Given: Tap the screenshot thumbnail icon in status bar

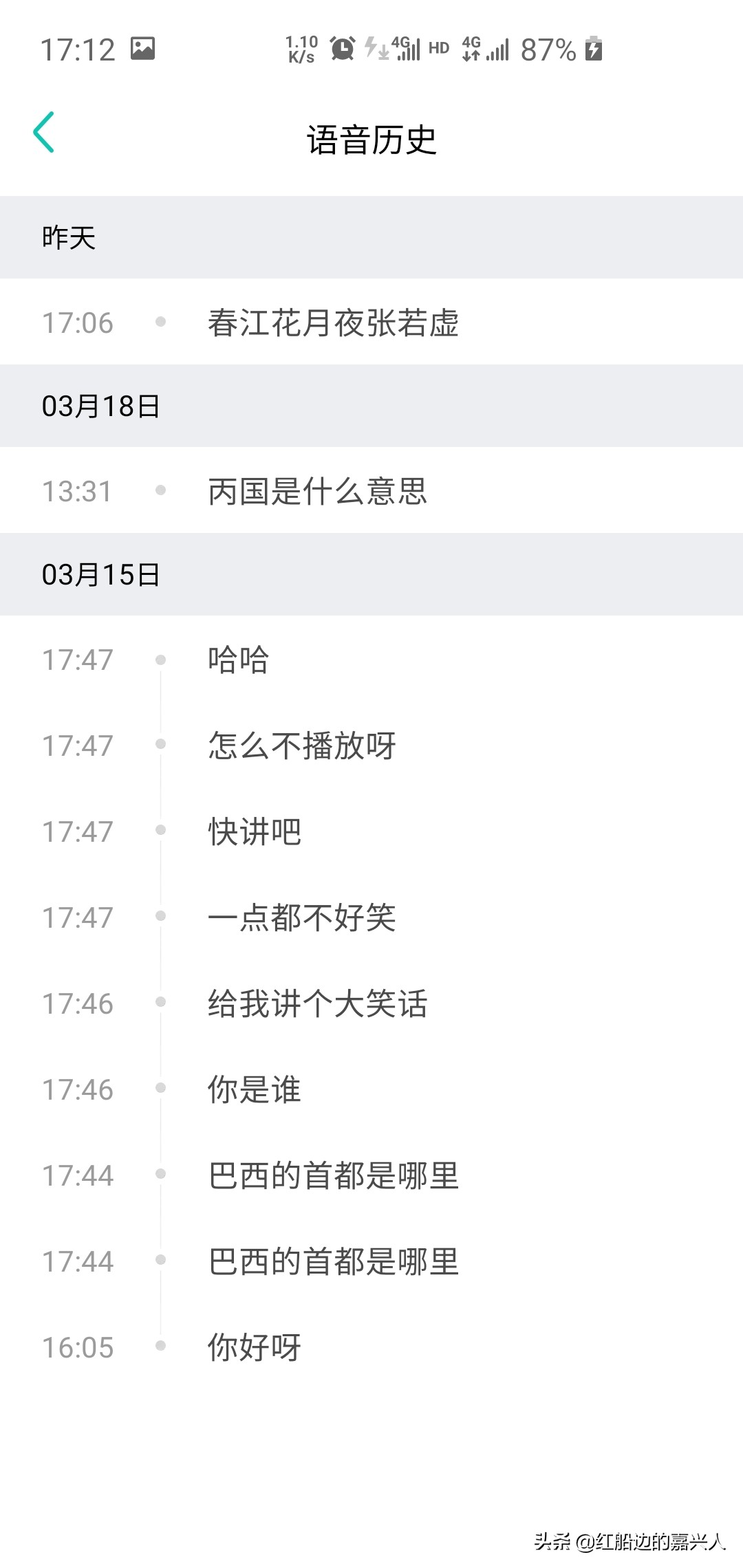Looking at the screenshot, I should tap(144, 48).
